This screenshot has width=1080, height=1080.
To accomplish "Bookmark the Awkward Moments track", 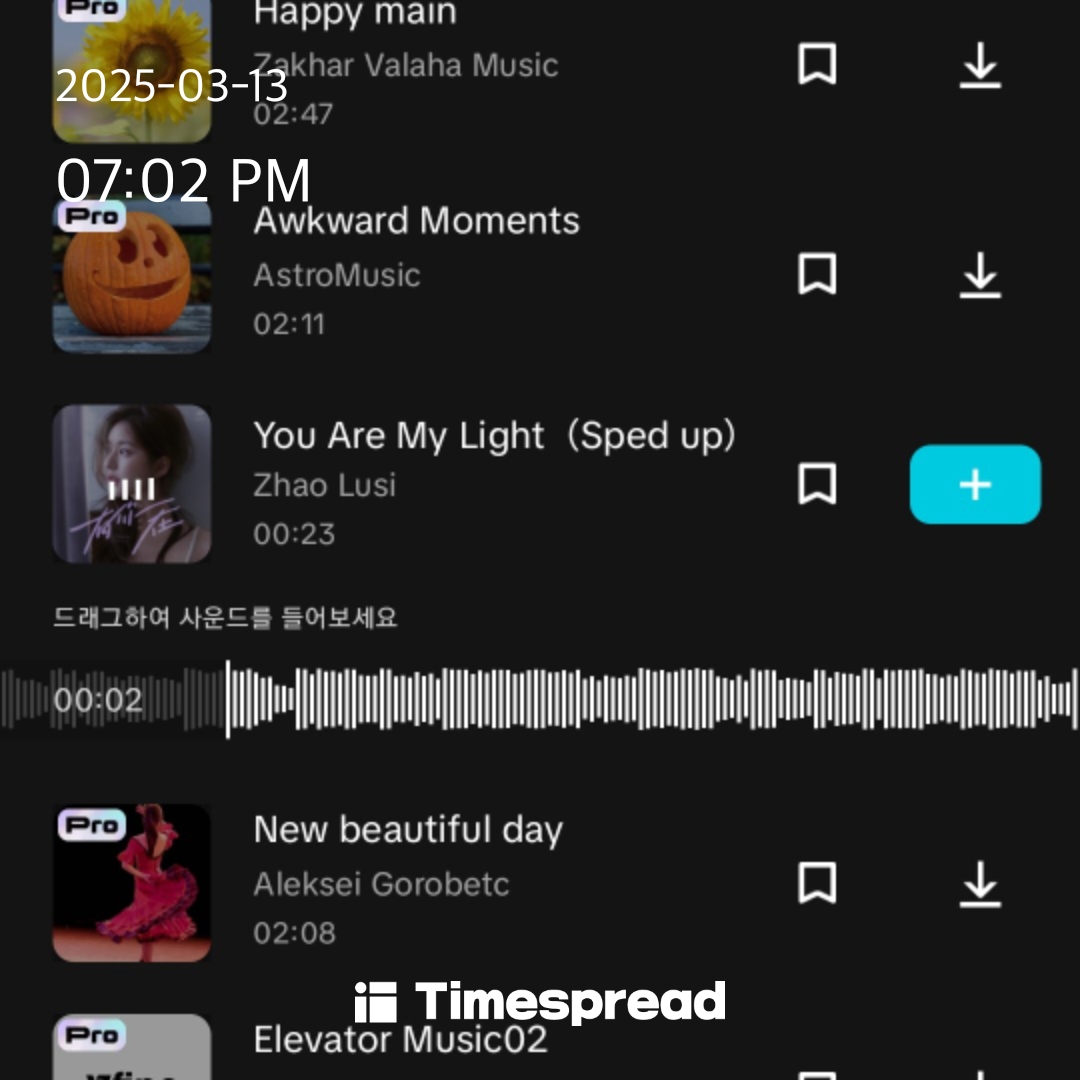I will coord(817,274).
